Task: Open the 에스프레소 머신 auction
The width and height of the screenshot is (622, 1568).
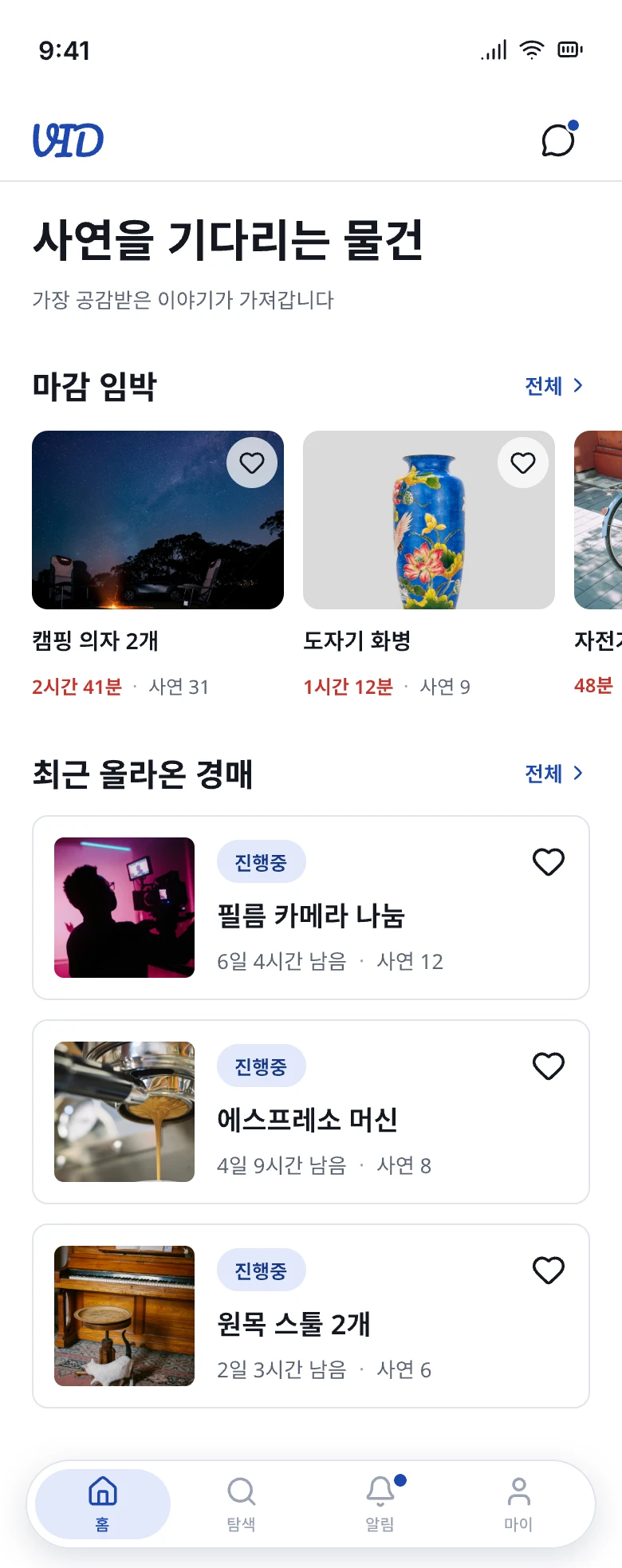Action: tap(311, 1112)
